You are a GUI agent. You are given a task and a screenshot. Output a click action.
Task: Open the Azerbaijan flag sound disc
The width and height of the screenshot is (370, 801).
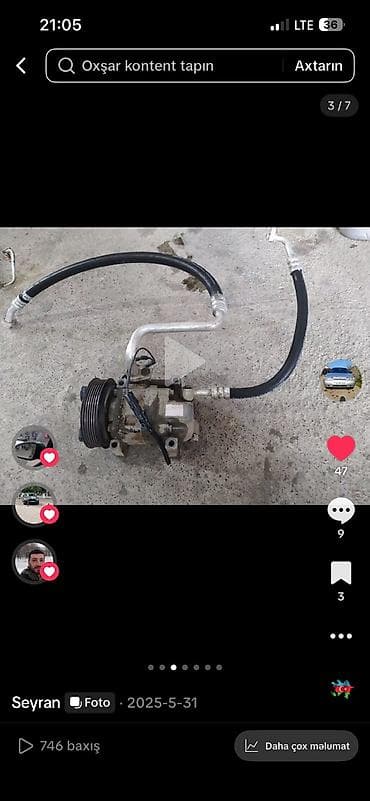tap(341, 689)
